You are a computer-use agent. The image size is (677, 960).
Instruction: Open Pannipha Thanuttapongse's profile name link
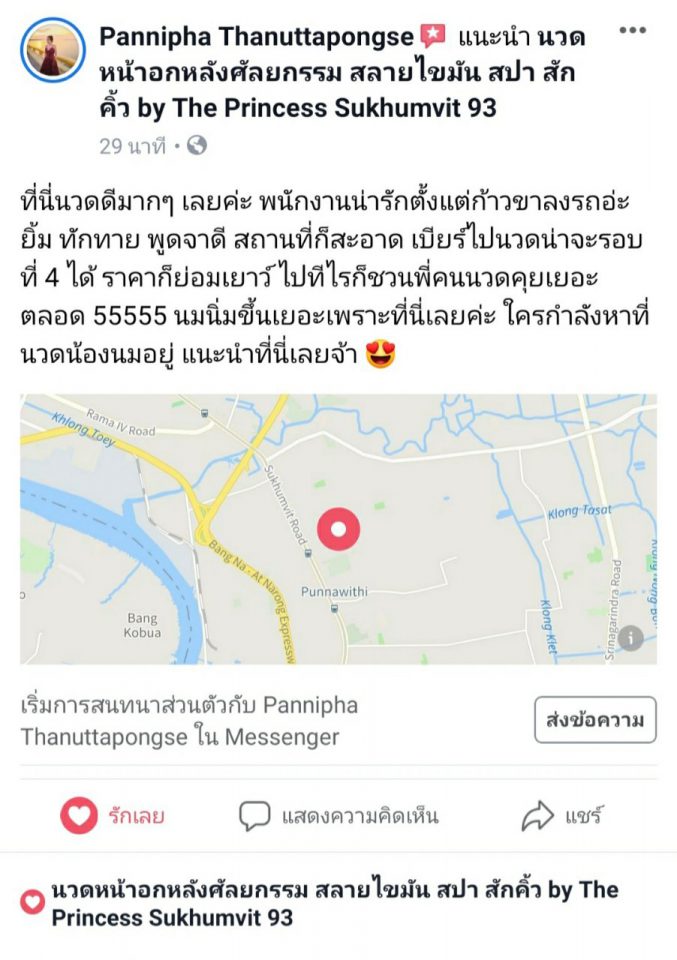[x=256, y=38]
